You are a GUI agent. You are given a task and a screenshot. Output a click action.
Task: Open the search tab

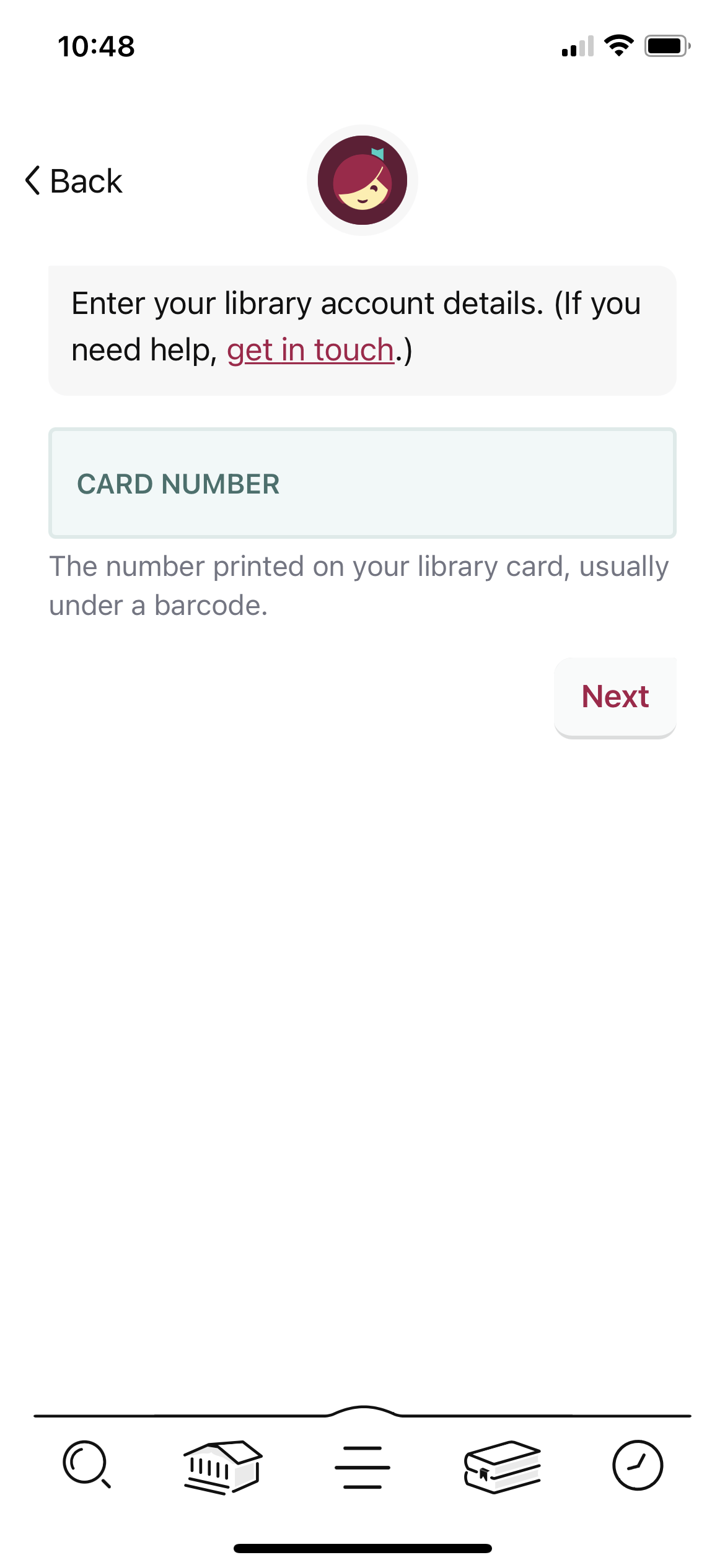point(87,1465)
